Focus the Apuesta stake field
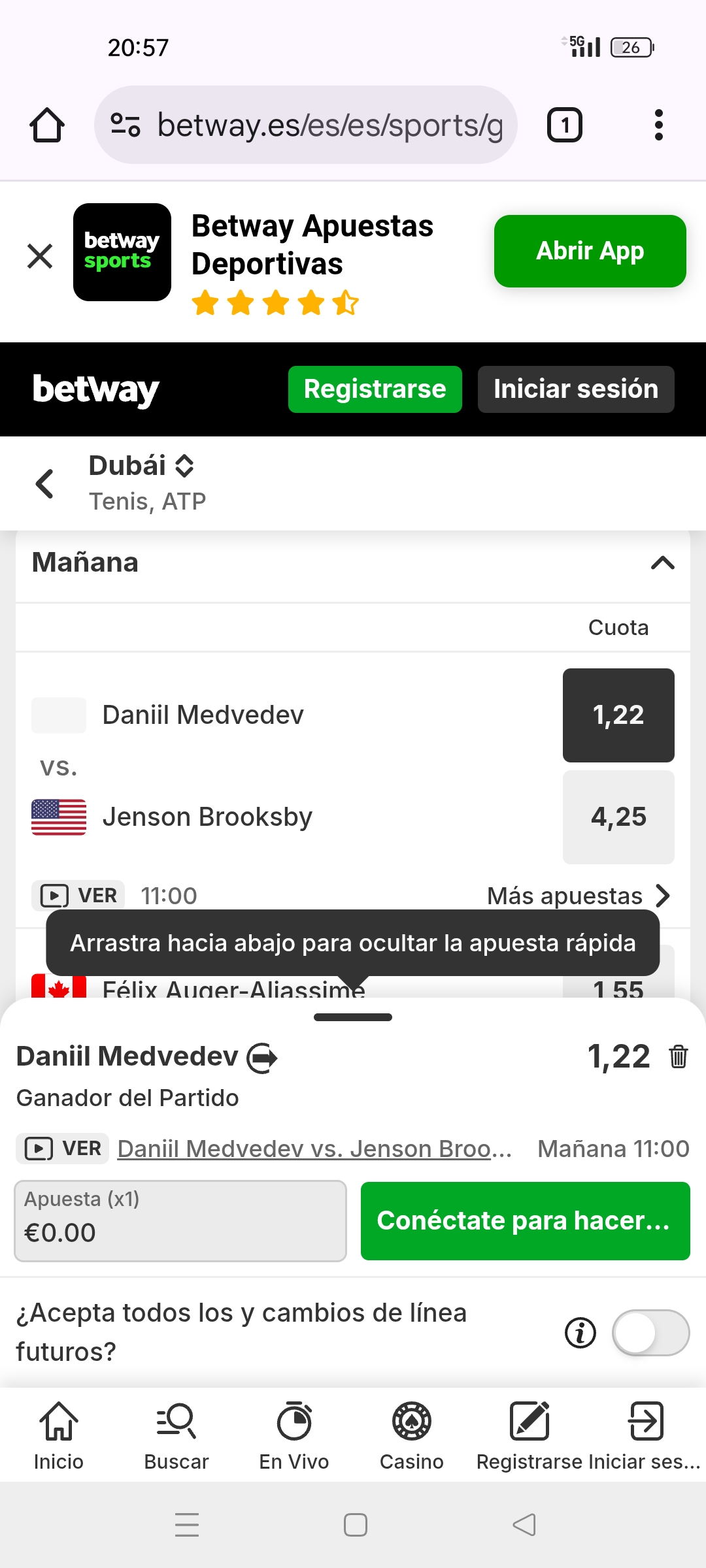 click(x=180, y=1220)
